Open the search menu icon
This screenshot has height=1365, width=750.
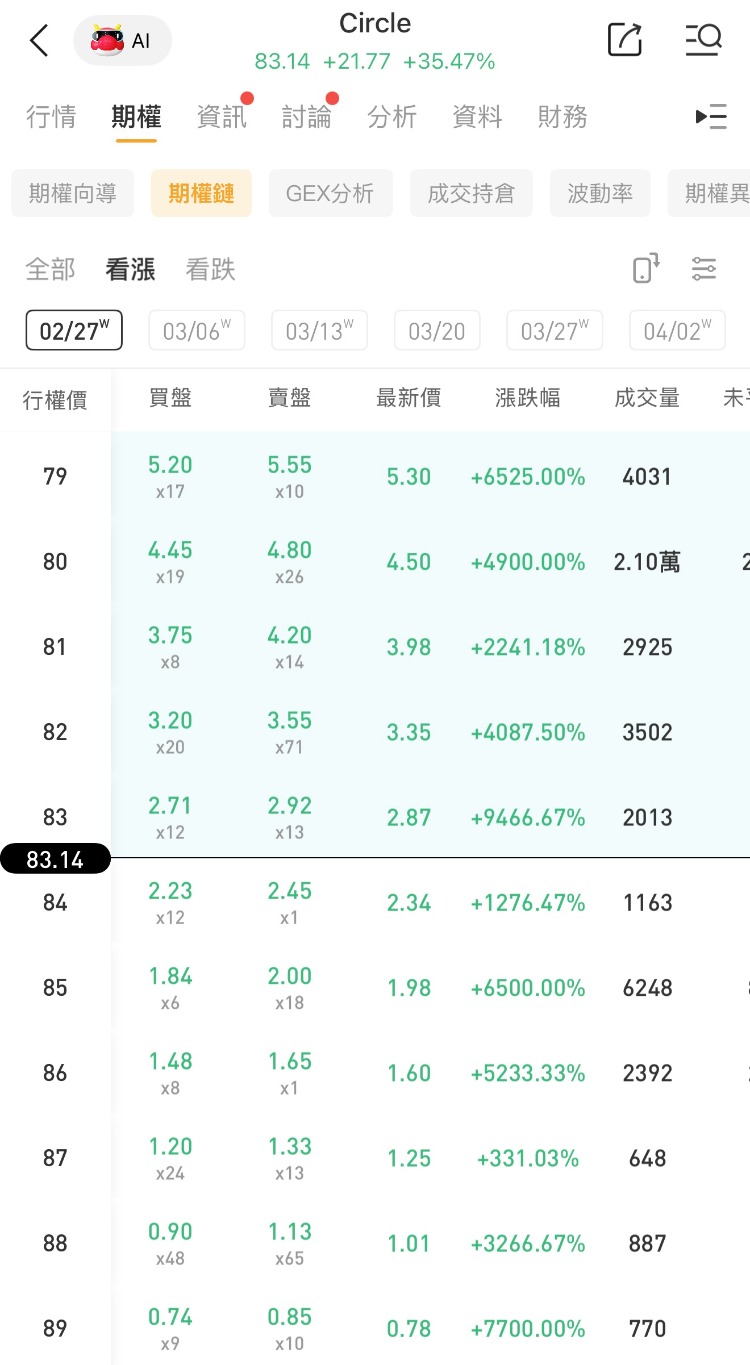pyautogui.click(x=704, y=40)
